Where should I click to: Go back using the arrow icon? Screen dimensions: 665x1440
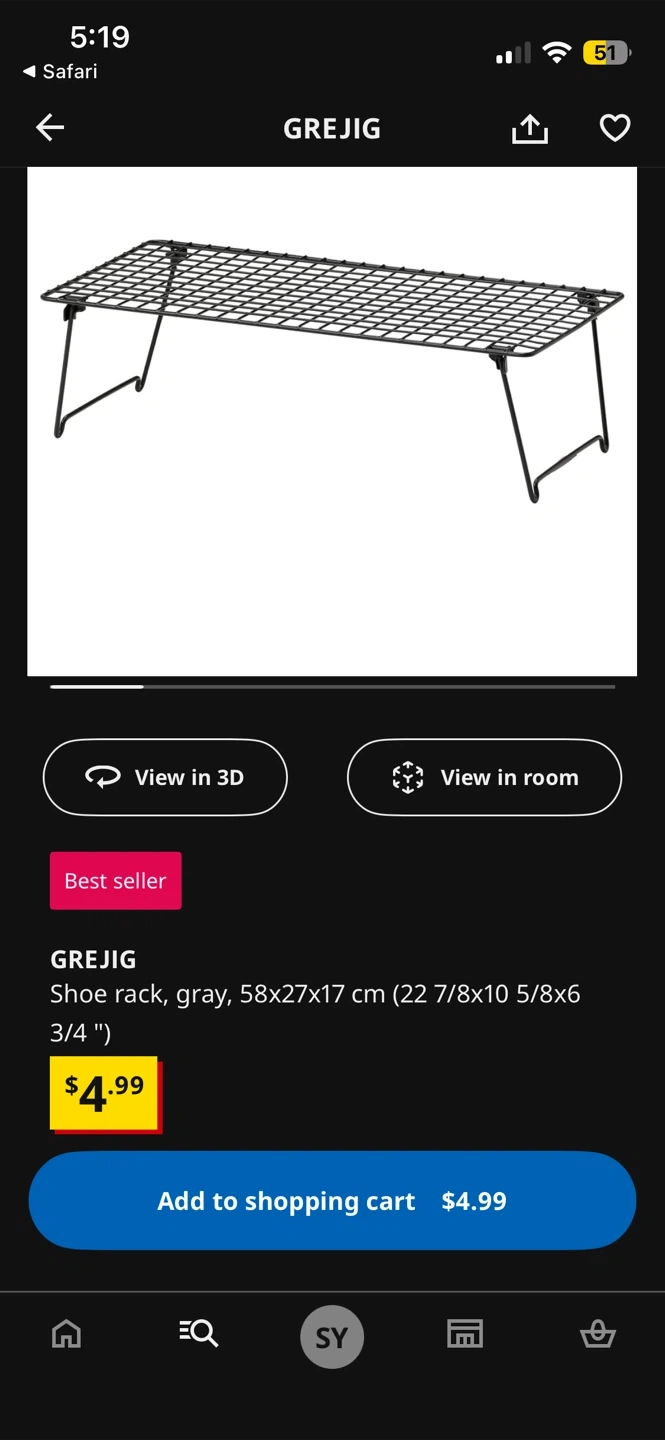50,127
